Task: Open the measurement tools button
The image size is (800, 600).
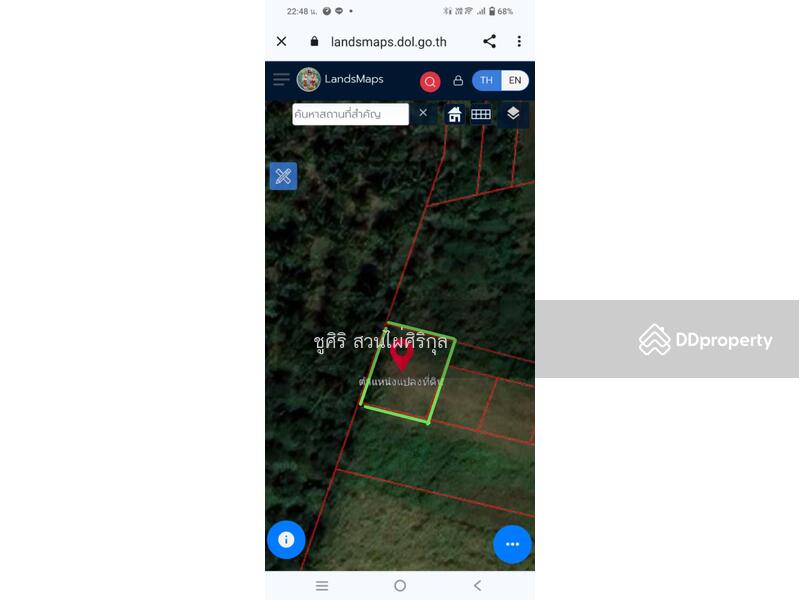Action: [283, 177]
